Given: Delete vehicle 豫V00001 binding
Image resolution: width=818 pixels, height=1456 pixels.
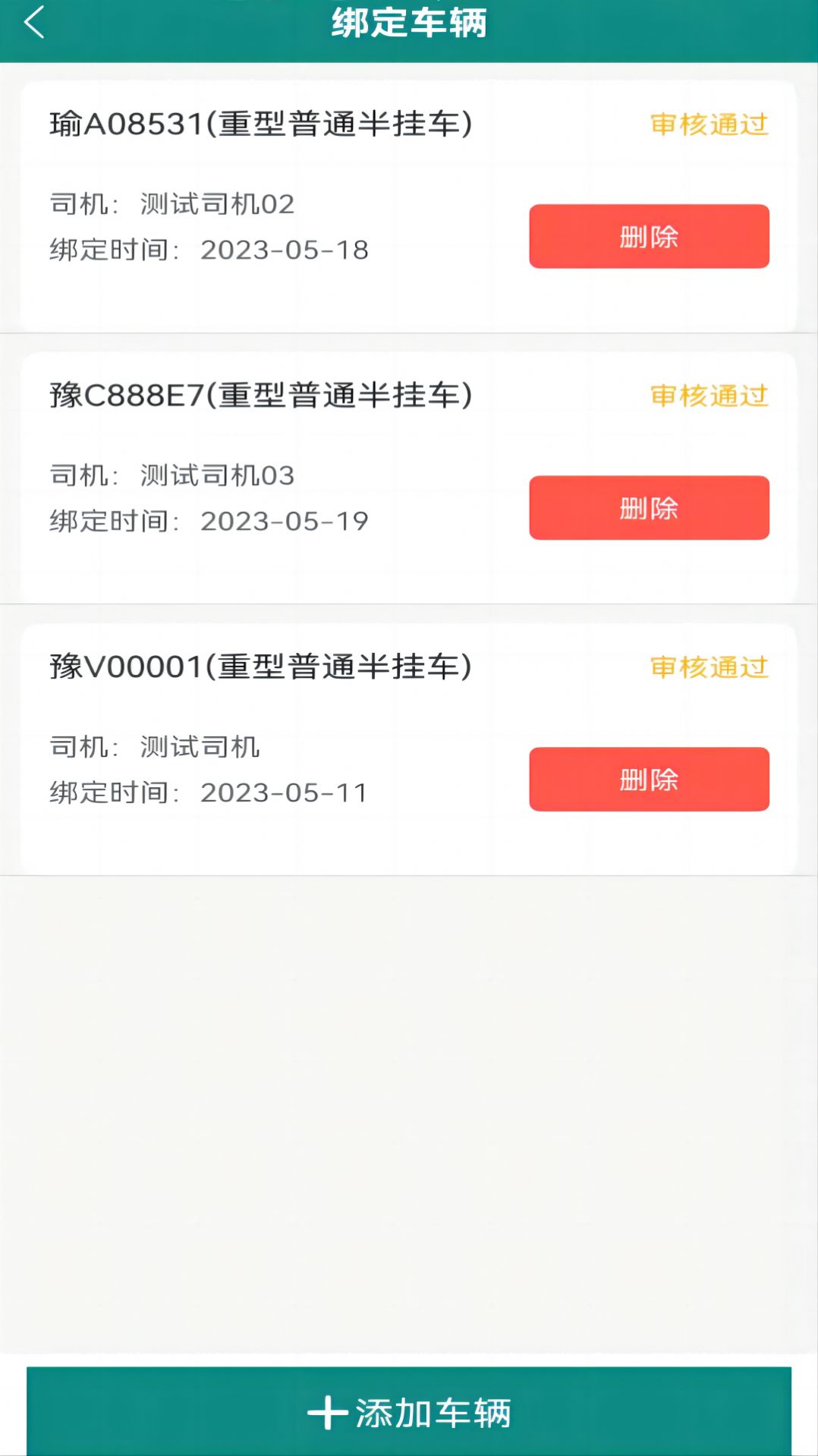Looking at the screenshot, I should click(649, 780).
